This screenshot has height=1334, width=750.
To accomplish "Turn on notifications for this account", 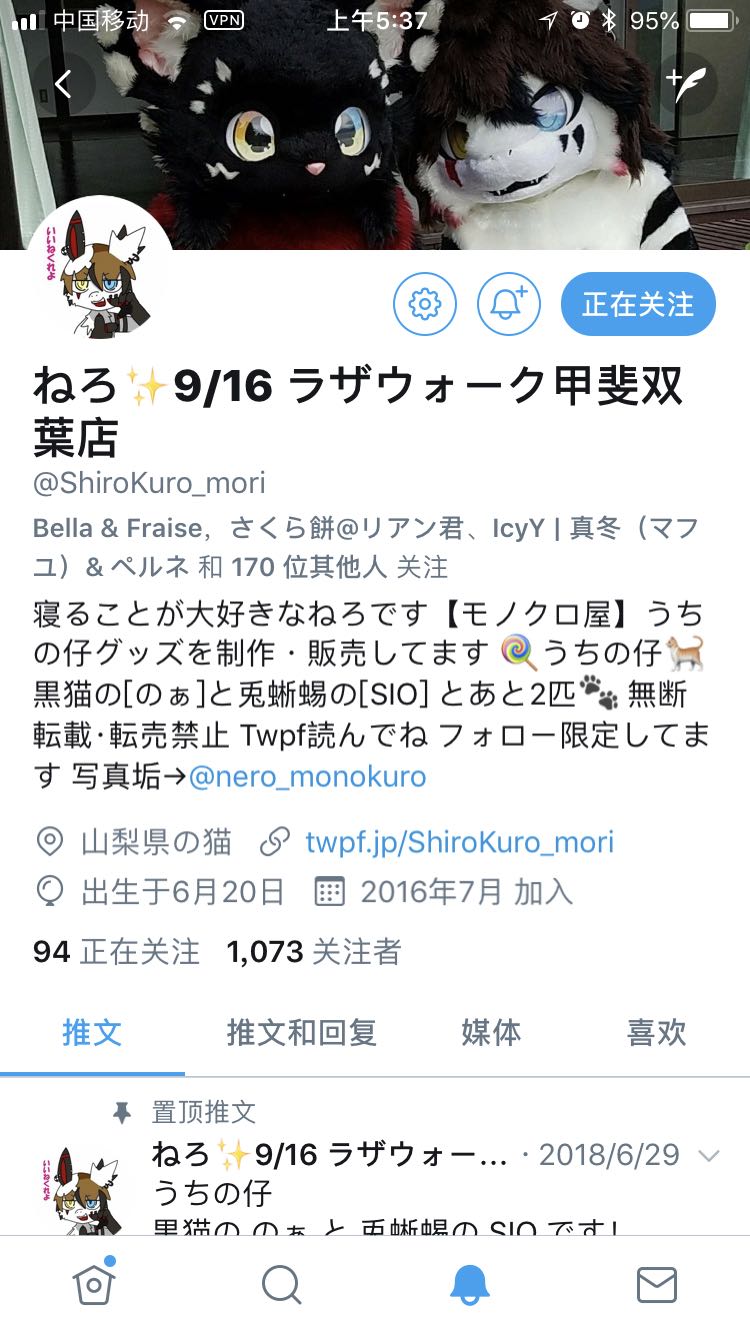I will 508,303.
